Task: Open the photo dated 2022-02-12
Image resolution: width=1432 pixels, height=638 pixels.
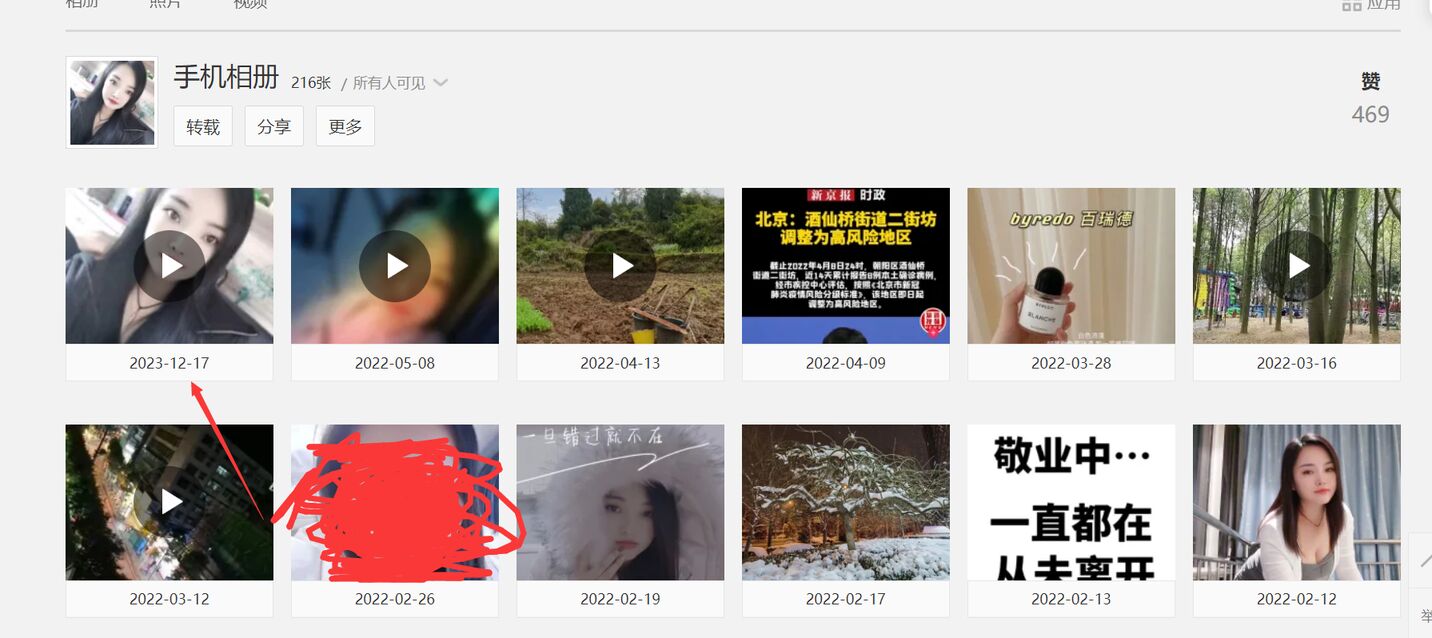Action: [1297, 502]
